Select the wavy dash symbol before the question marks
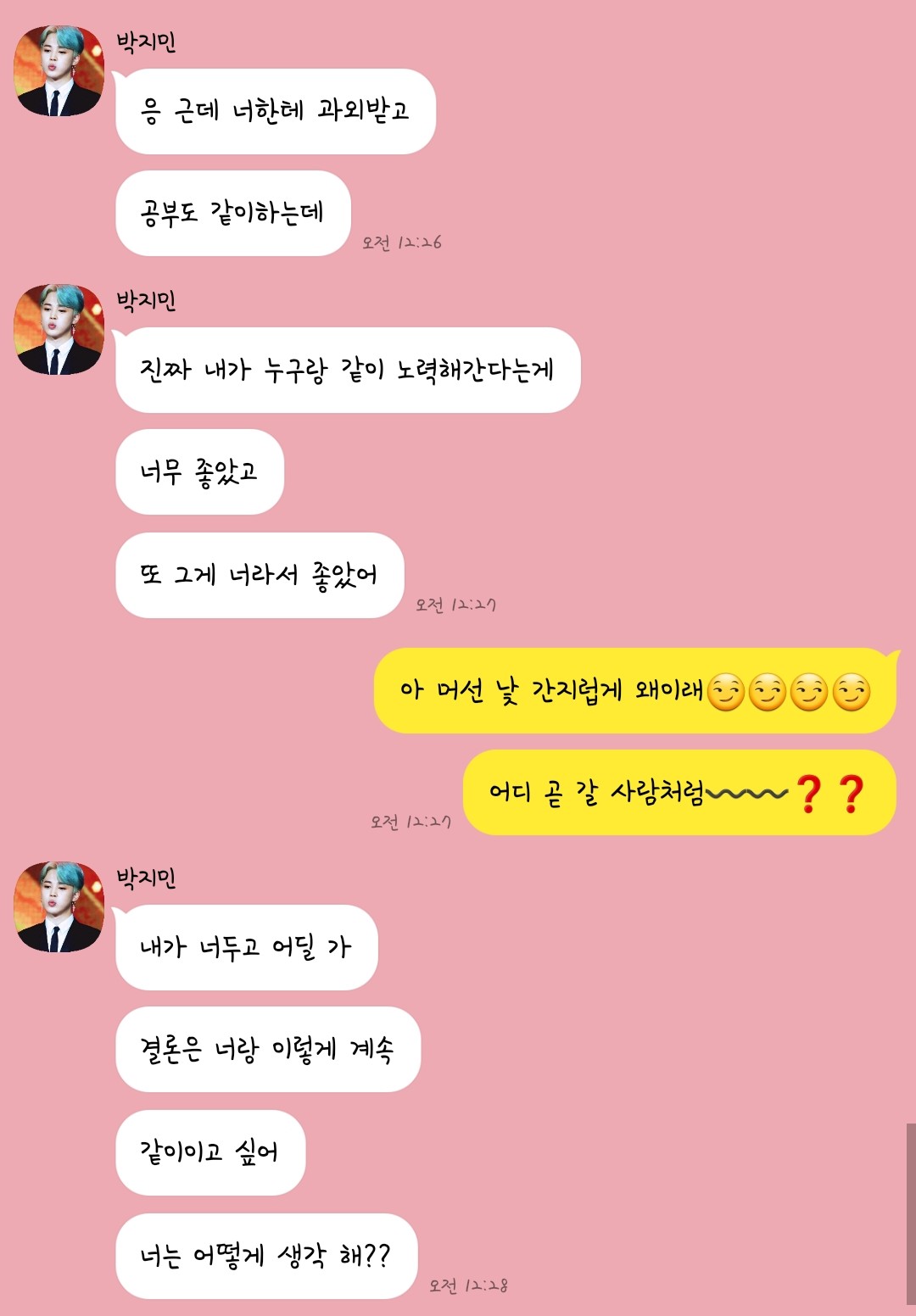The height and width of the screenshot is (1316, 916). click(755, 795)
